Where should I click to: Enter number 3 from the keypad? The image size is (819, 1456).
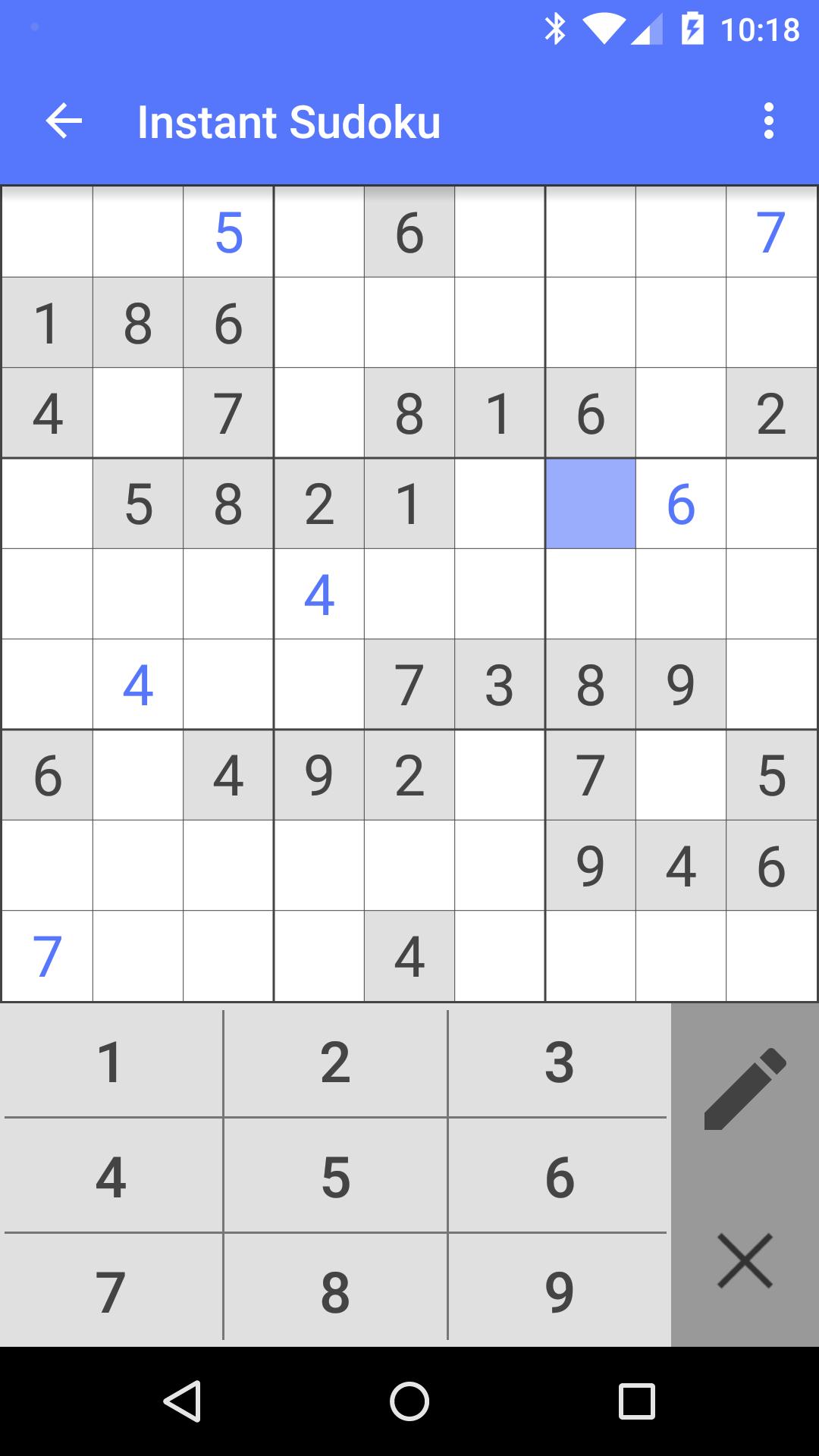tap(559, 1062)
